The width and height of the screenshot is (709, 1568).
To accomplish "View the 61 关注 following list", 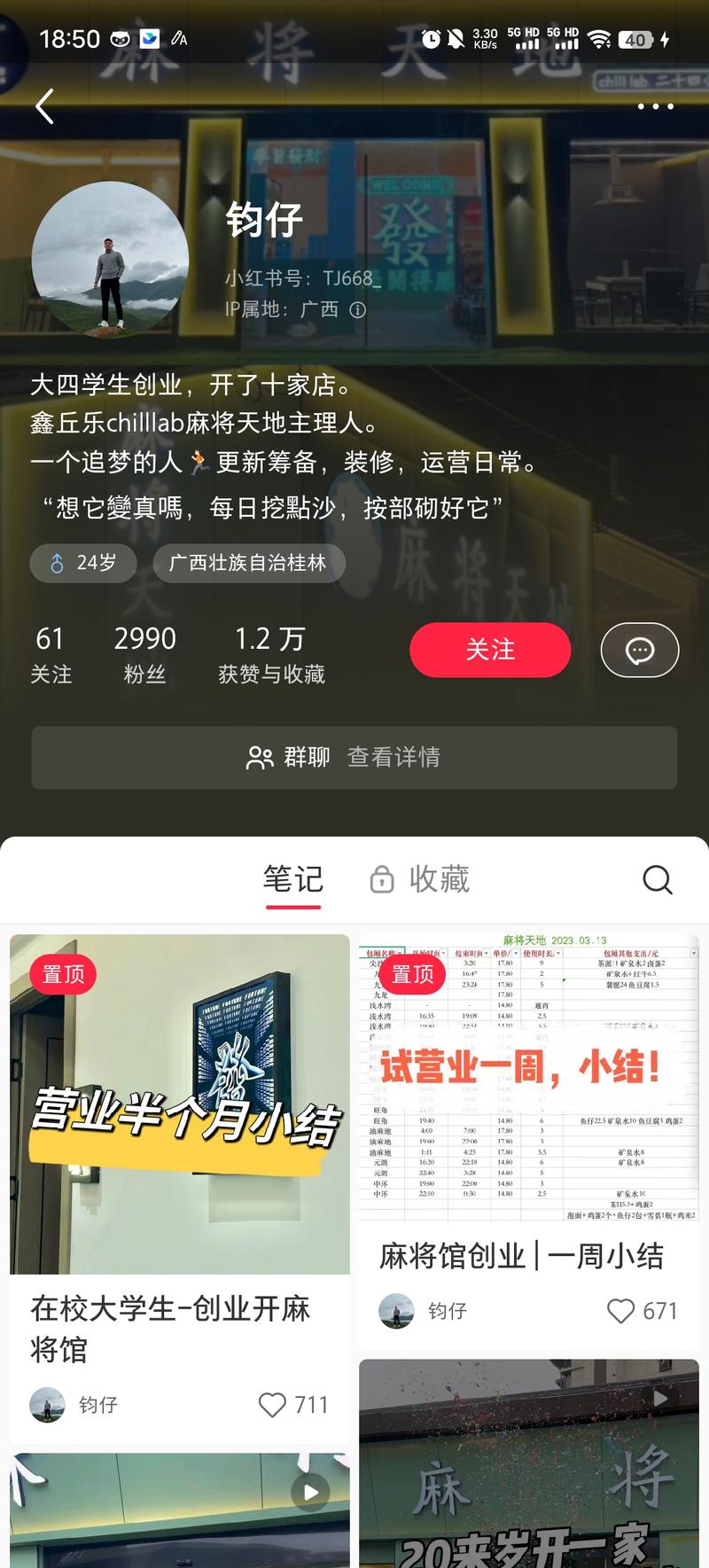I will point(51,655).
